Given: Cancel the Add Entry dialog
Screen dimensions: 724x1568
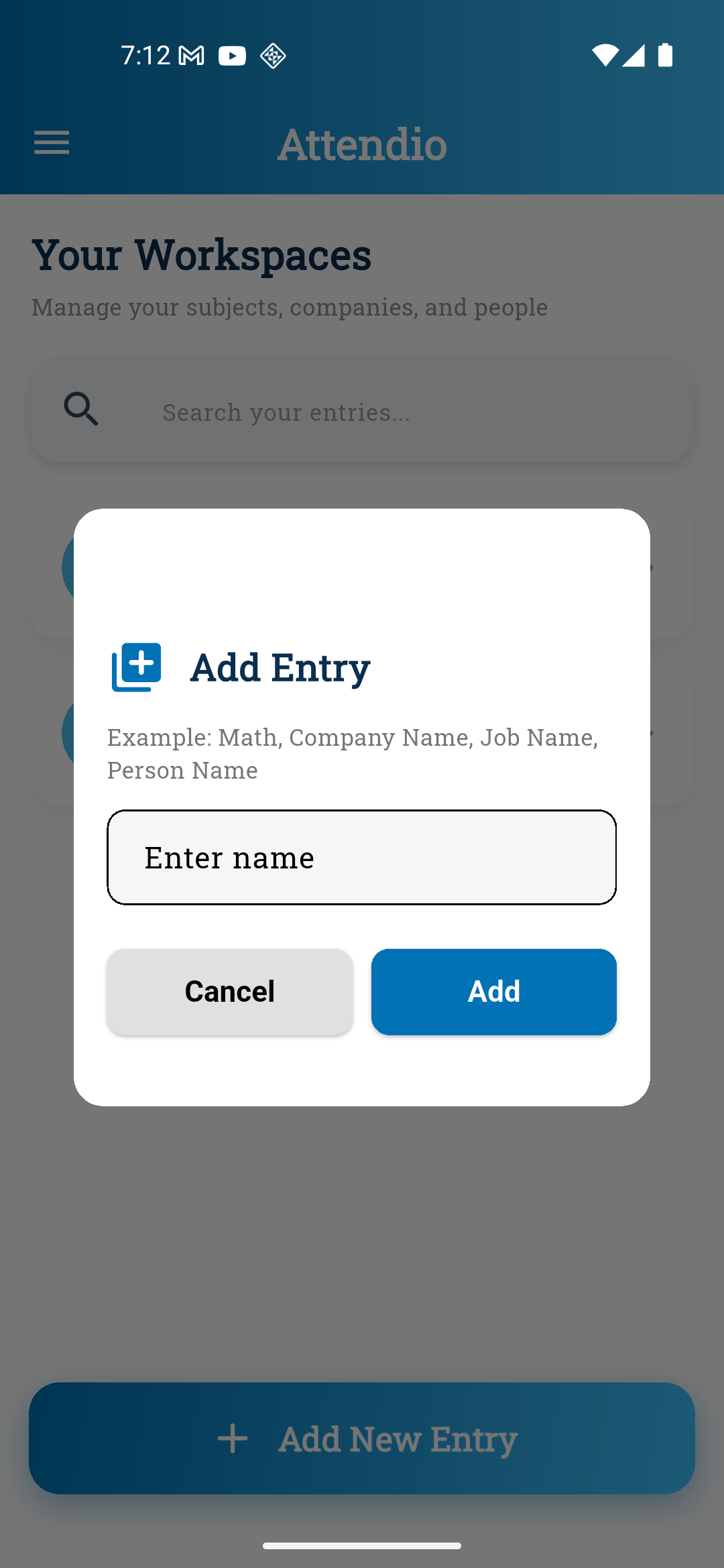Looking at the screenshot, I should [x=230, y=992].
